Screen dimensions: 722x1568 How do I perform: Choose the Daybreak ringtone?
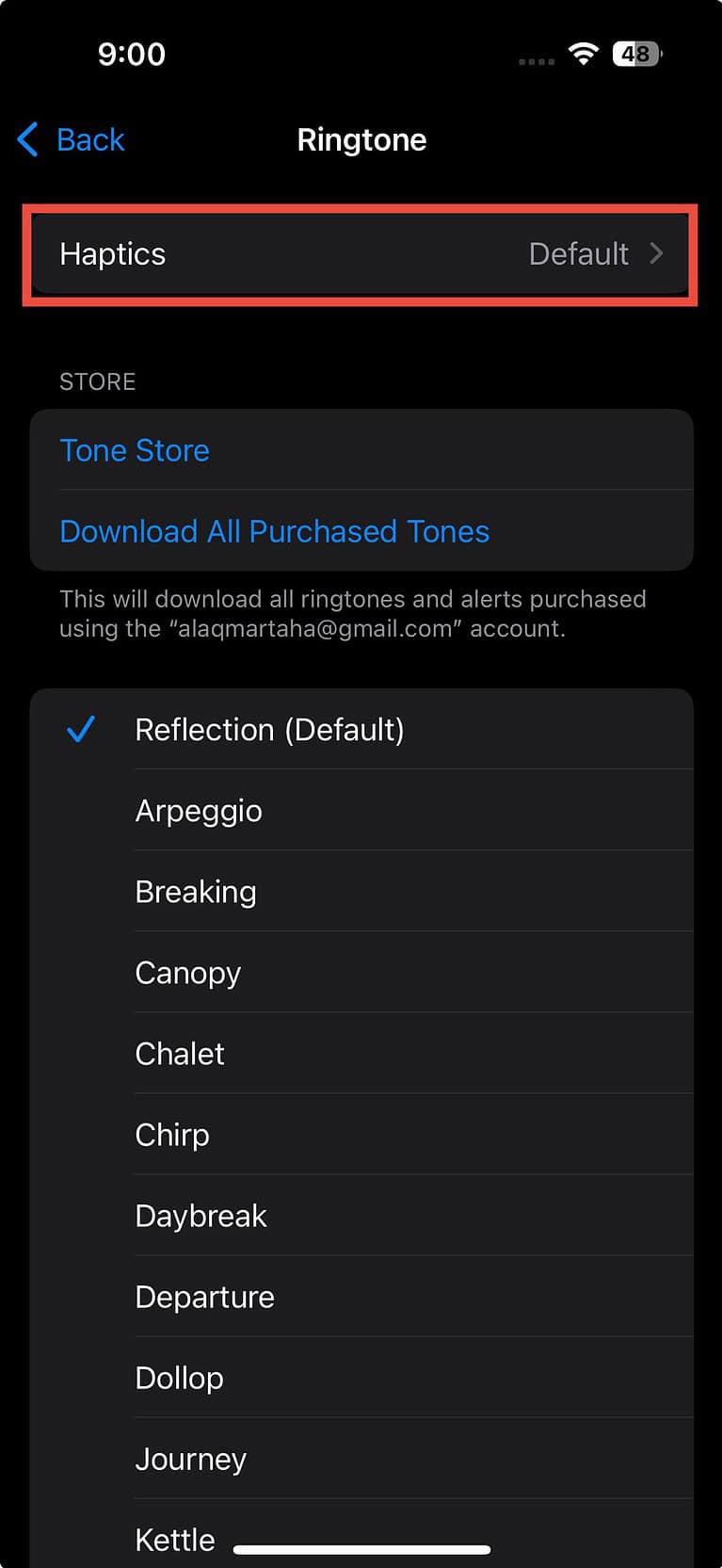click(201, 1216)
